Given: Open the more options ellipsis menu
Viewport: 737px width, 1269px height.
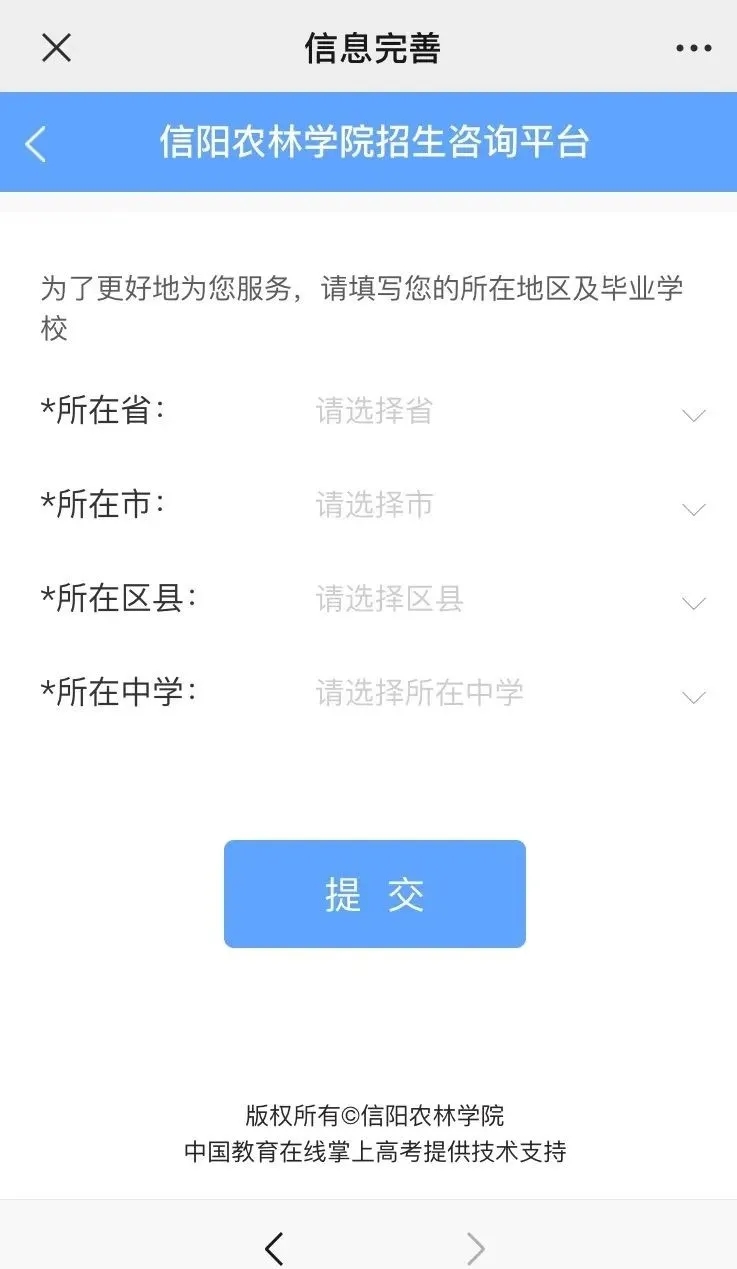Looking at the screenshot, I should click(692, 47).
